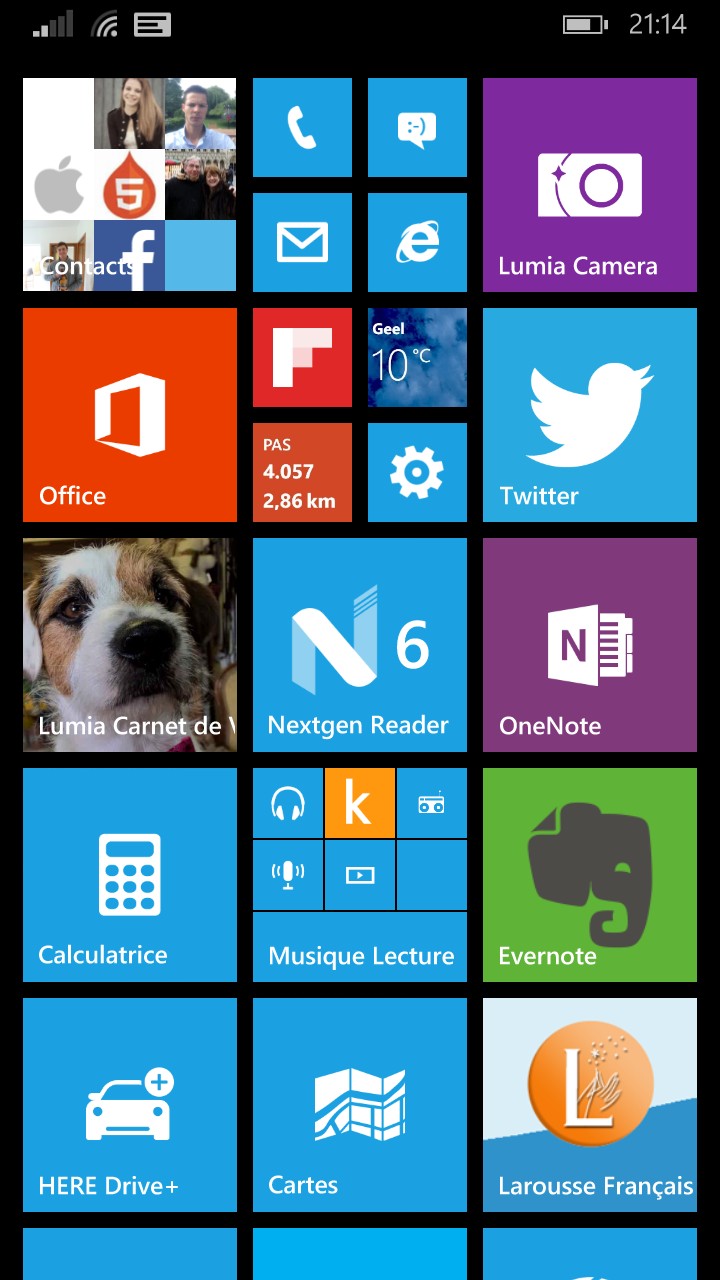Launch Twitter
The image size is (720, 1280).
click(590, 415)
